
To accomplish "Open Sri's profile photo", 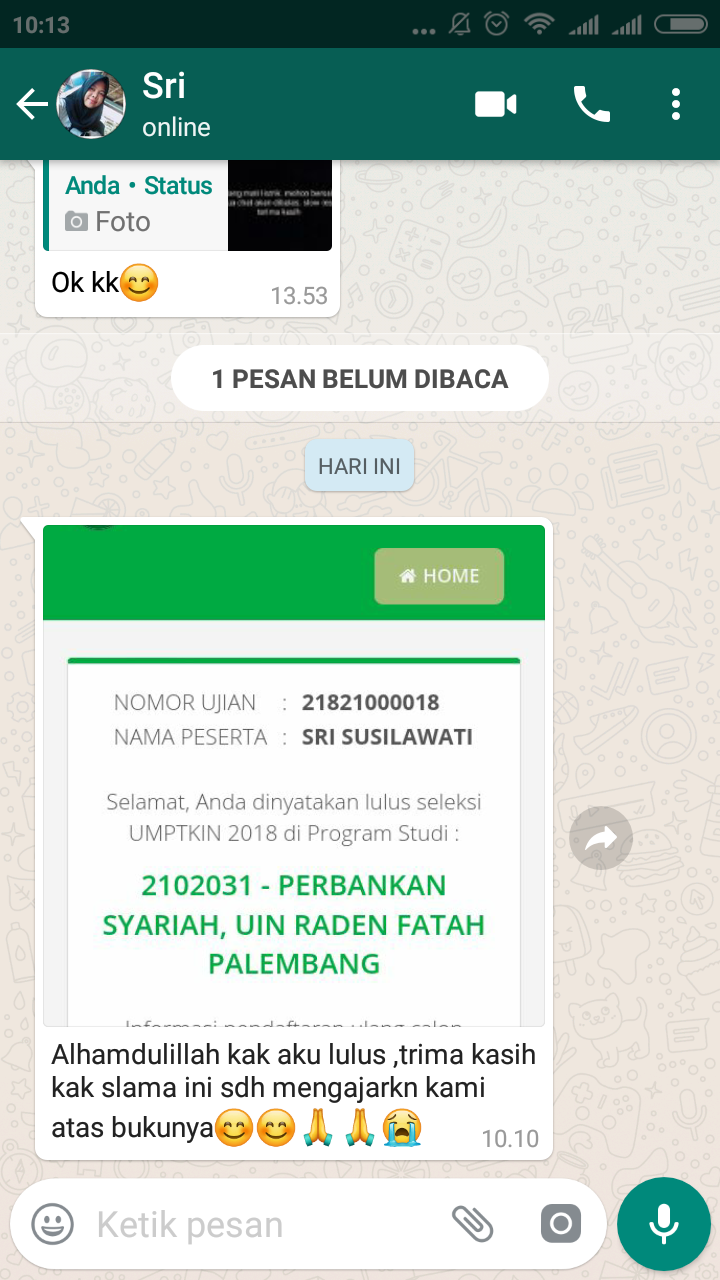I will tap(91, 104).
